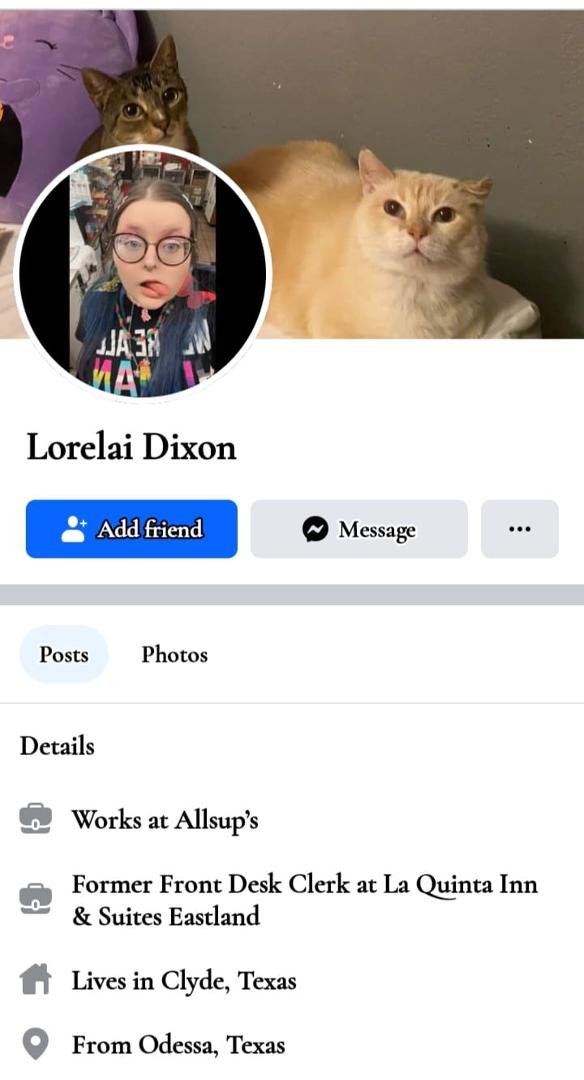Send a message via Message button
Viewport: 584px width, 1080px height.
click(359, 529)
